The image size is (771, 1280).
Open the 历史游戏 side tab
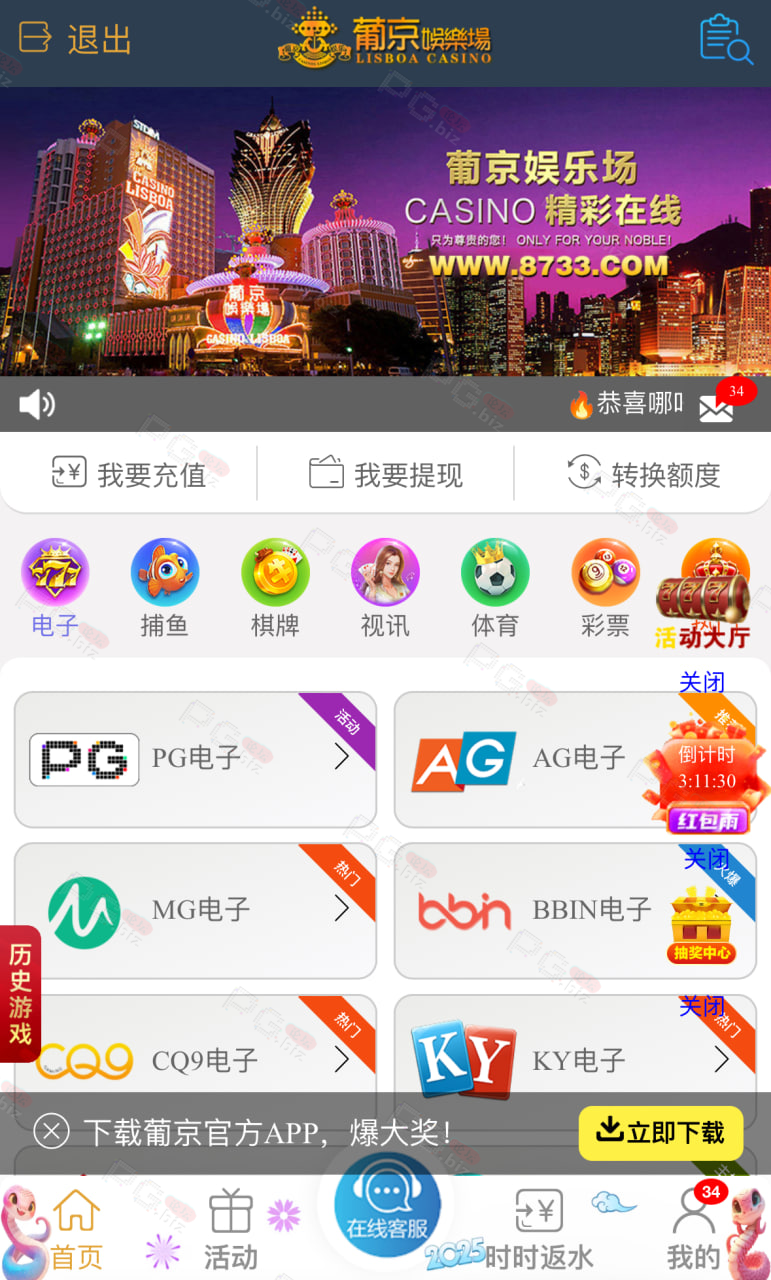[20, 993]
